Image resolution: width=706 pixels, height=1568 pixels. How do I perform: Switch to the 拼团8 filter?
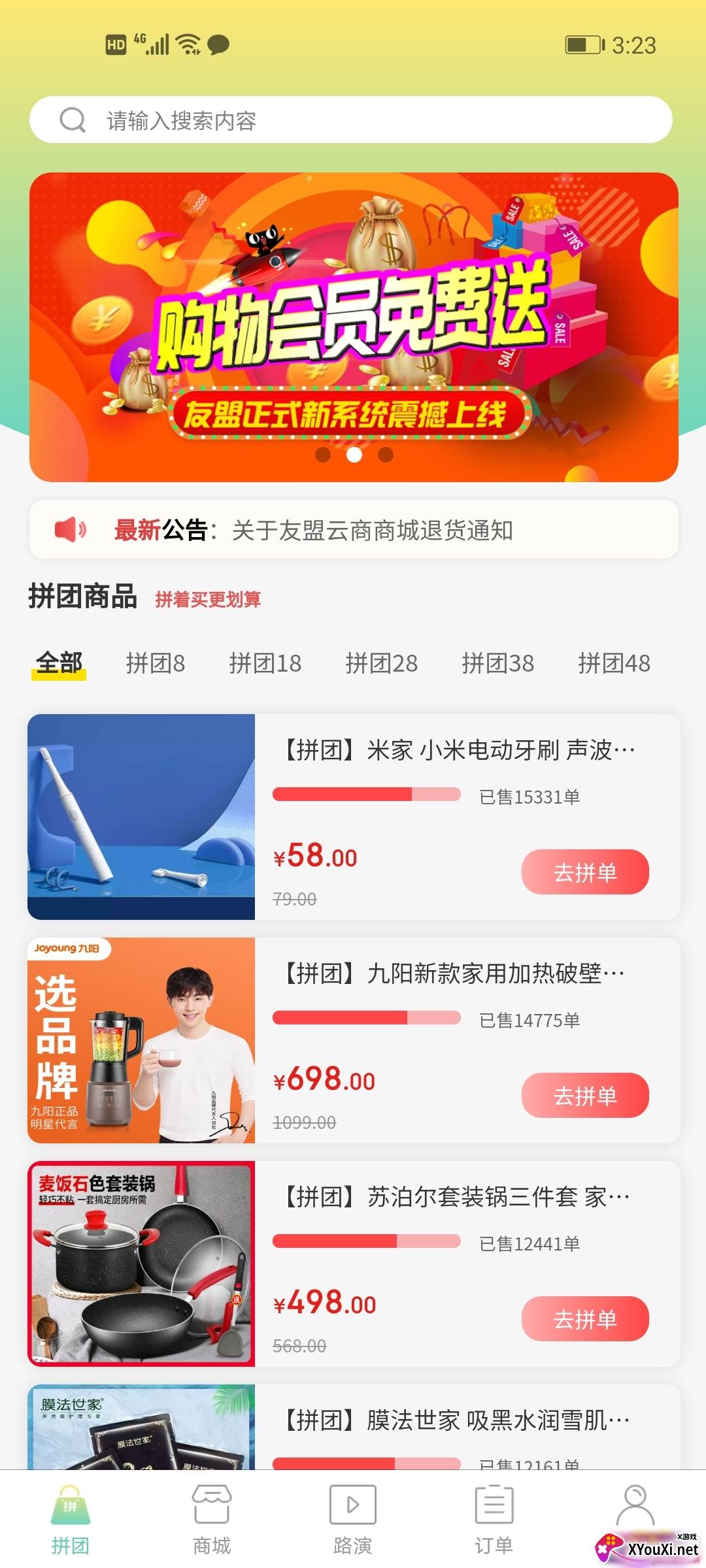(157, 664)
